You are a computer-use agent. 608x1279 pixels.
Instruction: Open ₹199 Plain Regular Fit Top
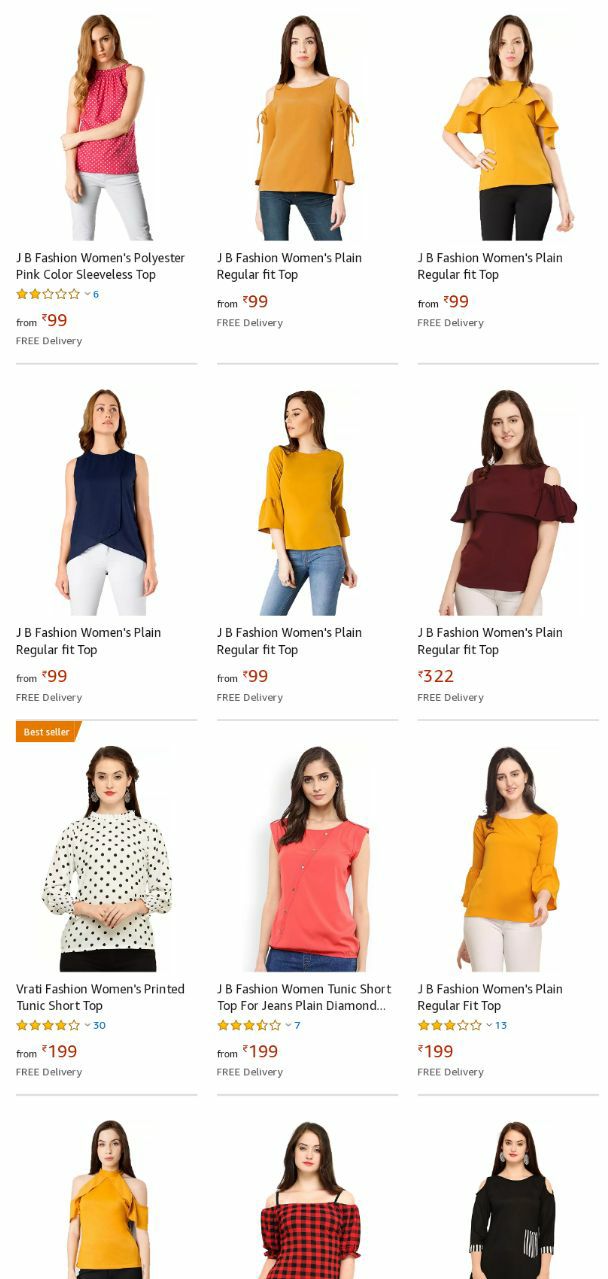[x=490, y=997]
